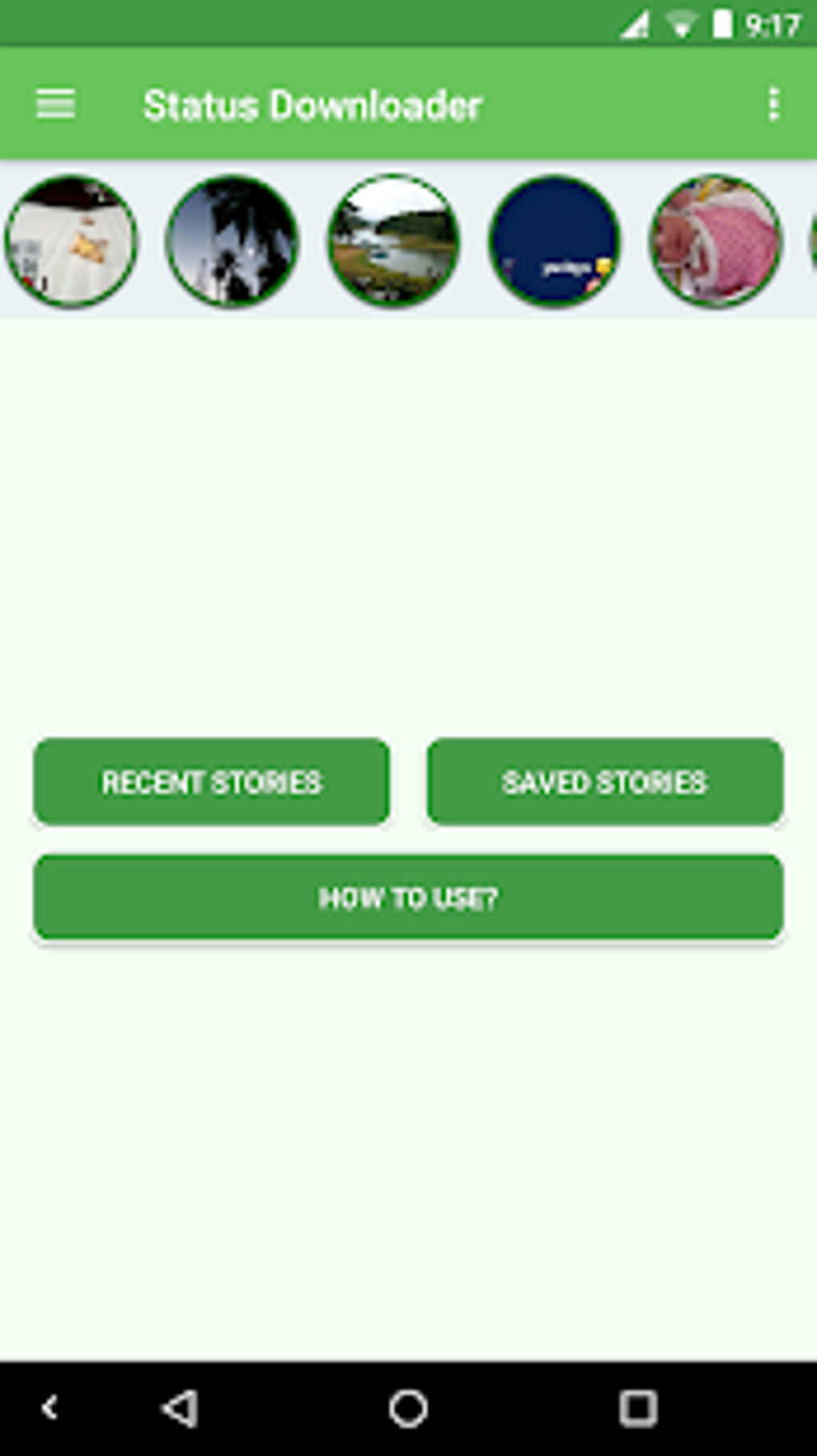This screenshot has width=817, height=1456.
Task: Open the three-dot overflow menu
Action: [x=773, y=104]
